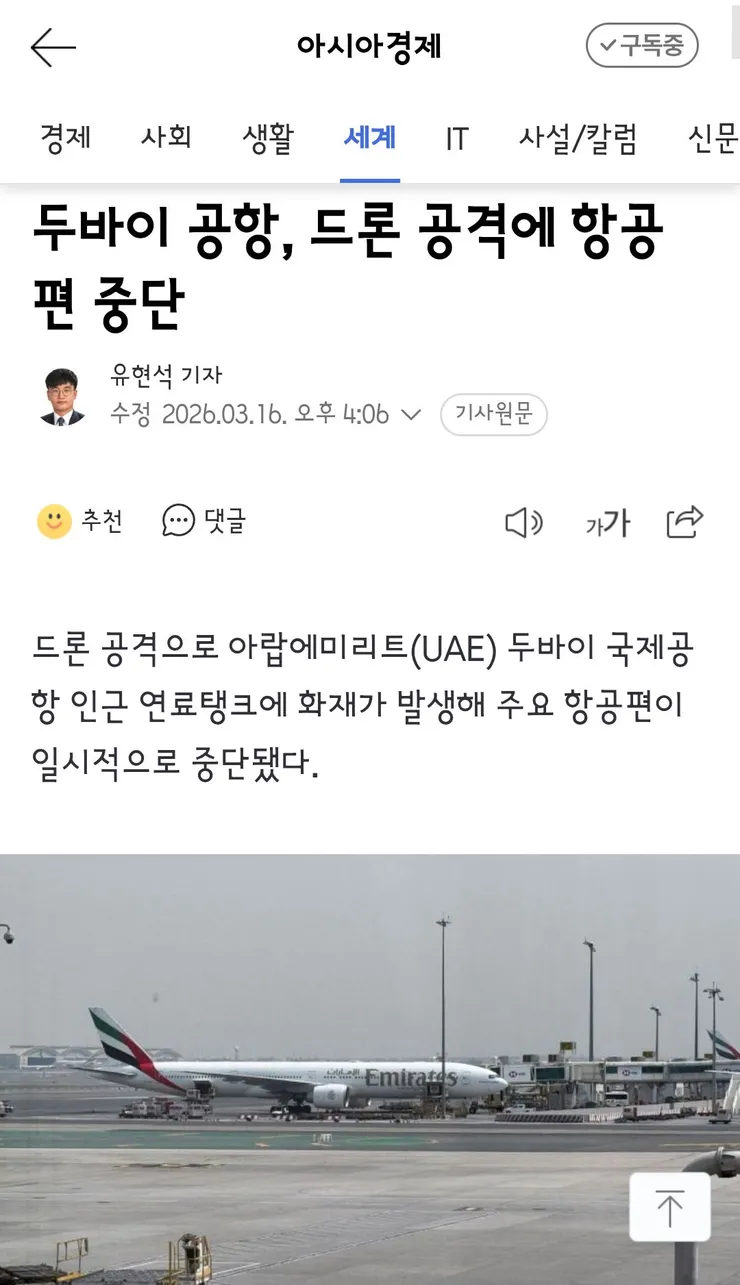Go back using the arrow icon
740x1285 pixels.
tap(53, 47)
